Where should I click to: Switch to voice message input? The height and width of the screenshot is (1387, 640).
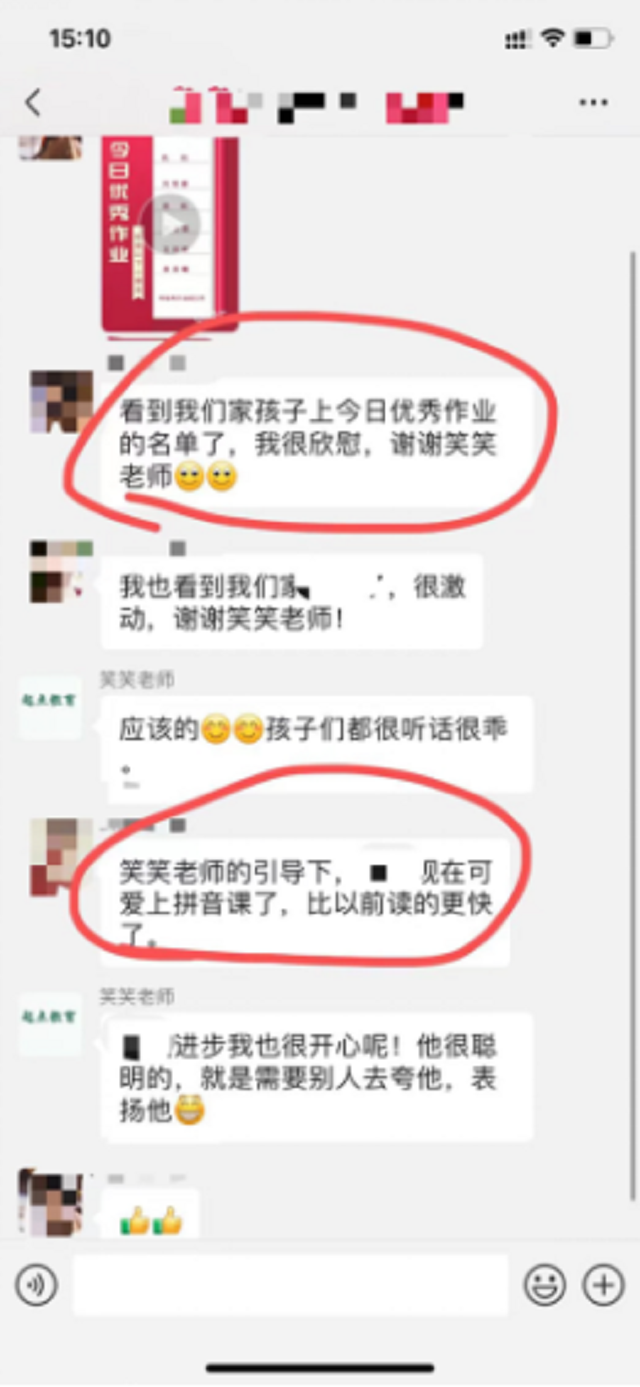click(x=37, y=1285)
